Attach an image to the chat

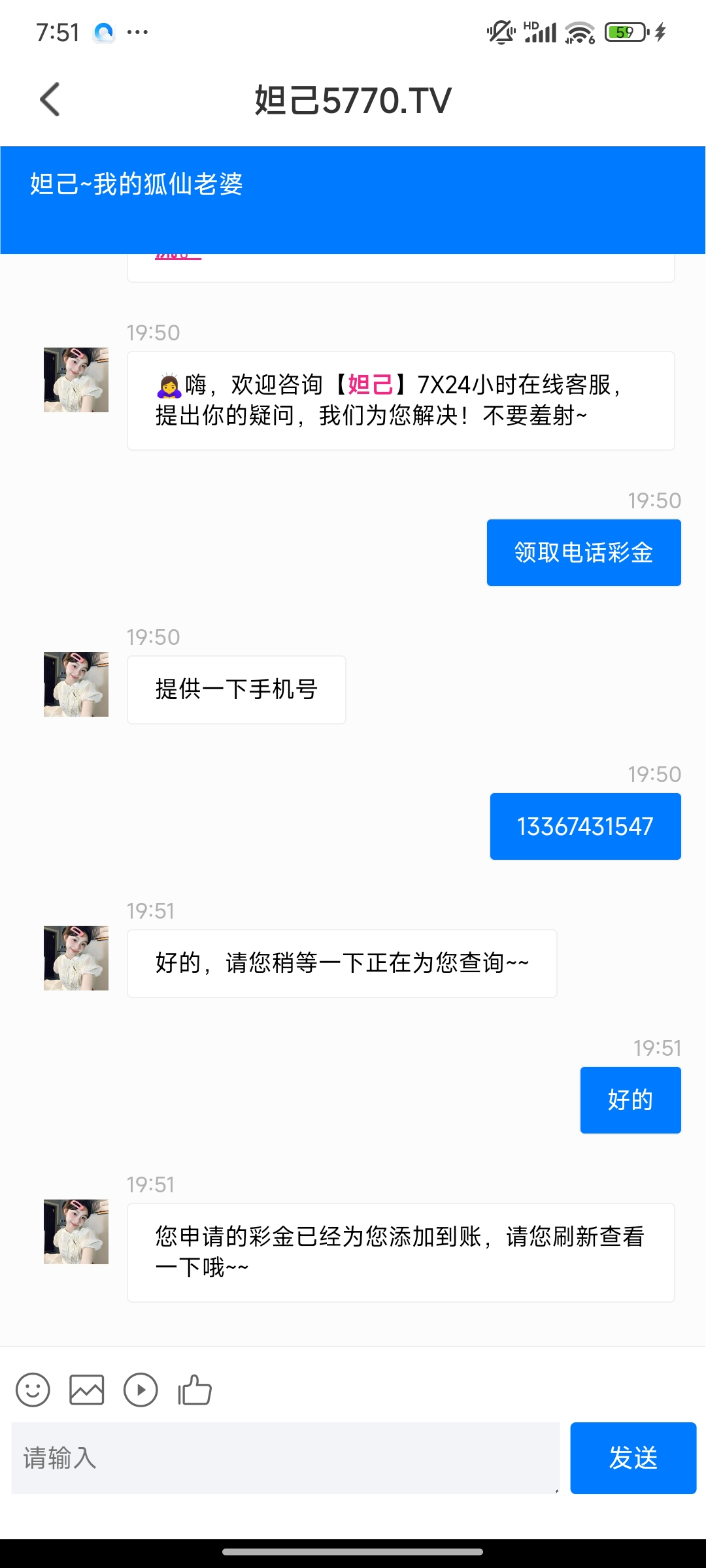click(x=87, y=1390)
